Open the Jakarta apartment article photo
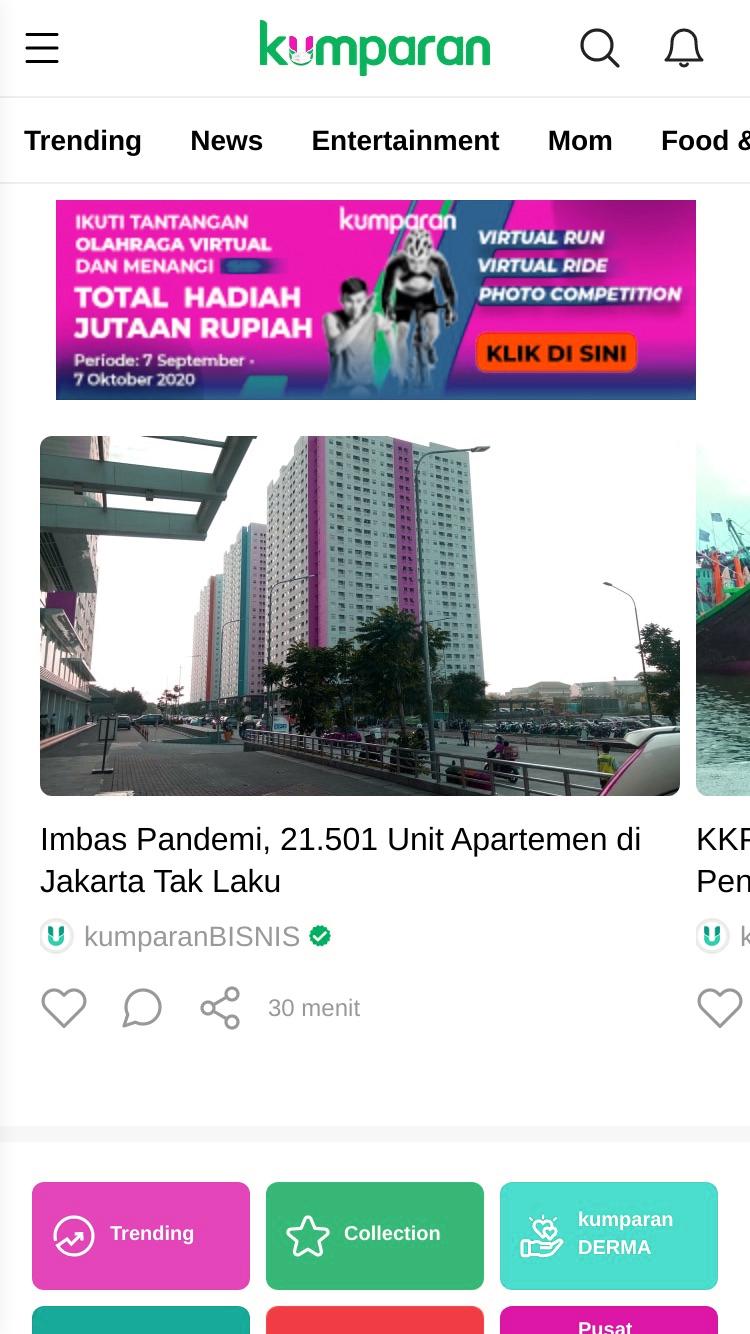Viewport: 750px width, 1334px height. click(x=360, y=616)
